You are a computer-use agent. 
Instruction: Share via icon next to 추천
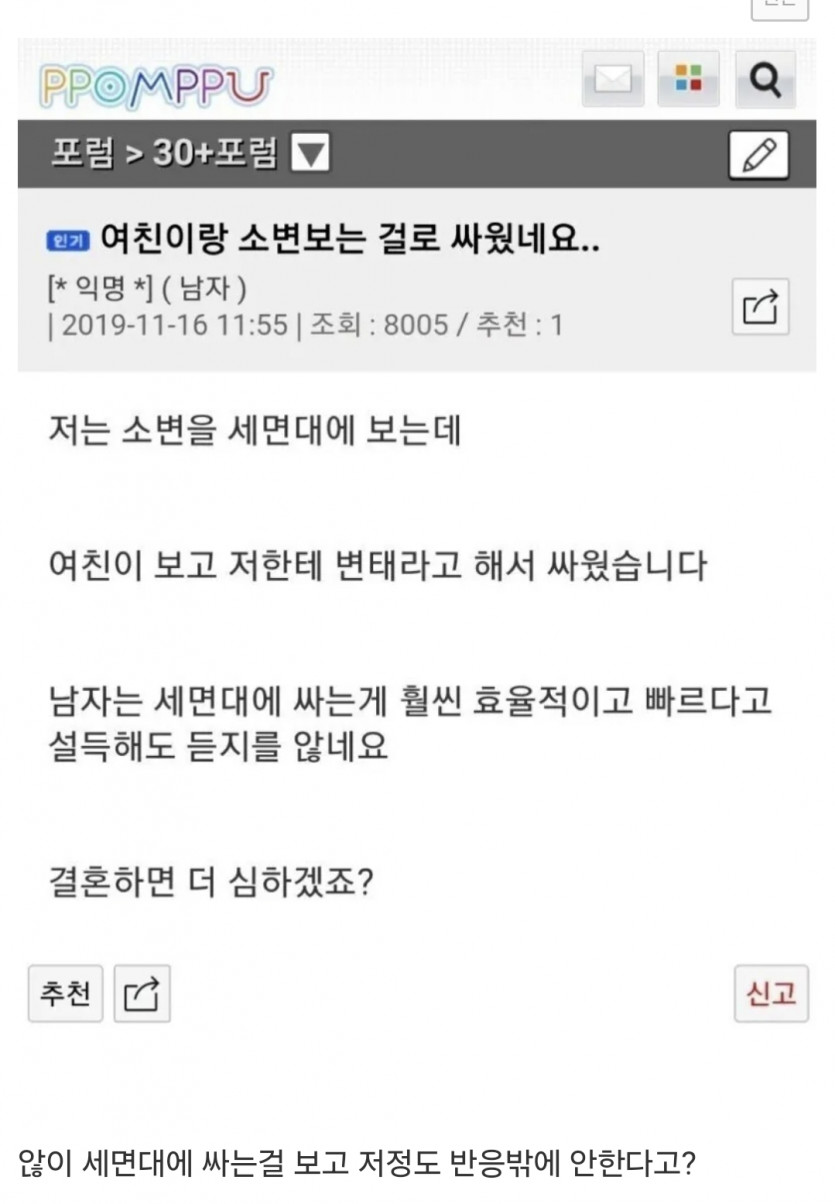142,994
